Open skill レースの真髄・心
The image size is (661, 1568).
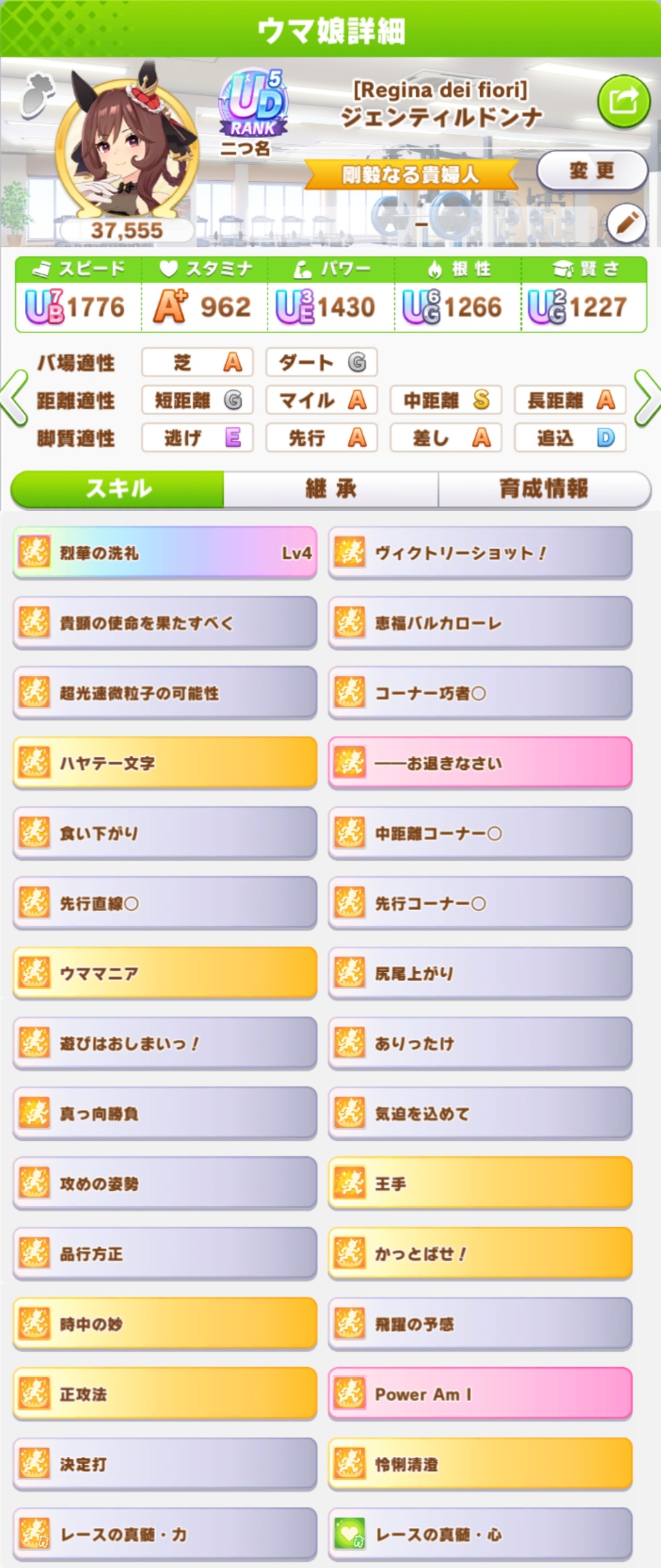tap(479, 1534)
